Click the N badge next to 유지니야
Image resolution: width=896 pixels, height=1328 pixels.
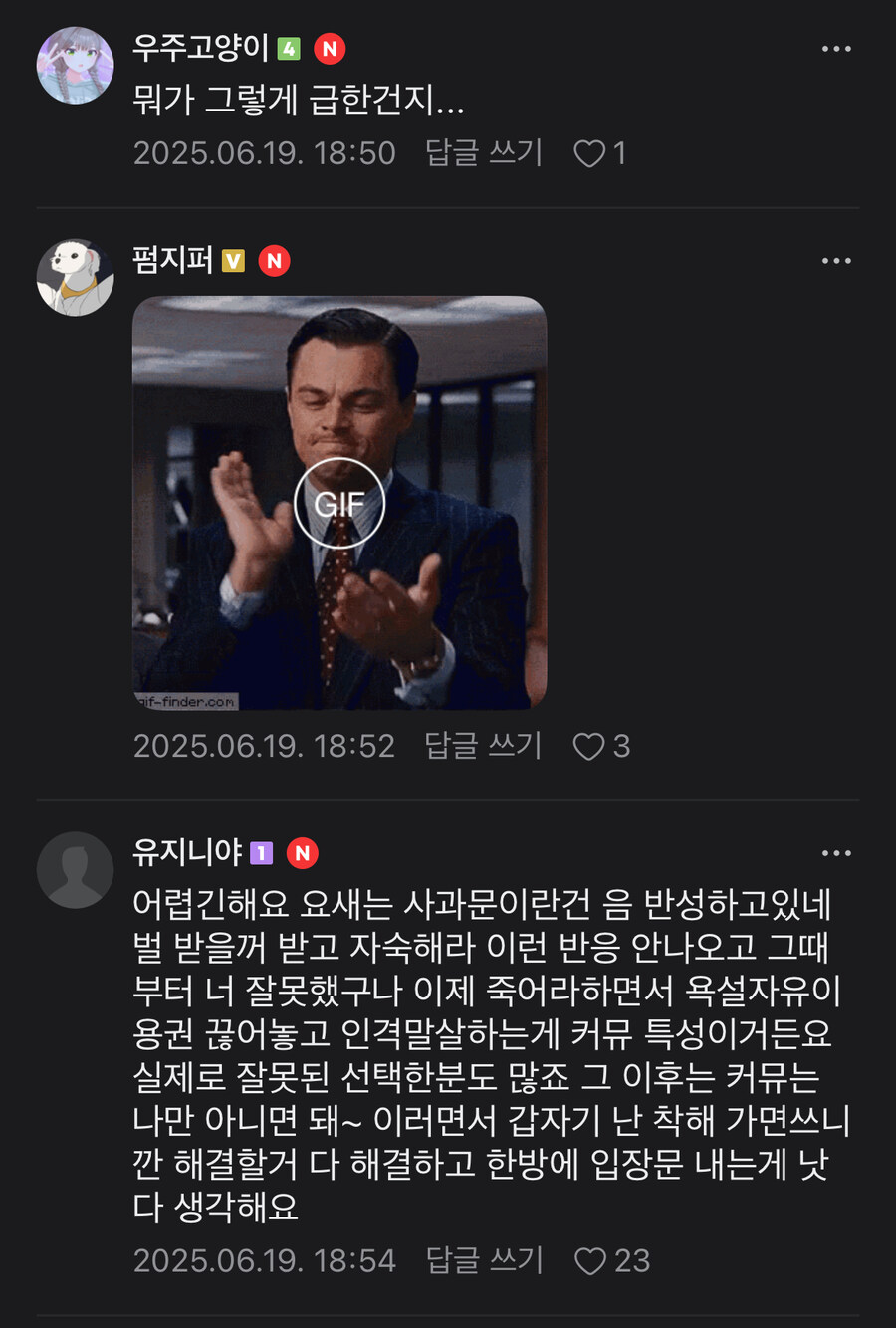(x=302, y=853)
